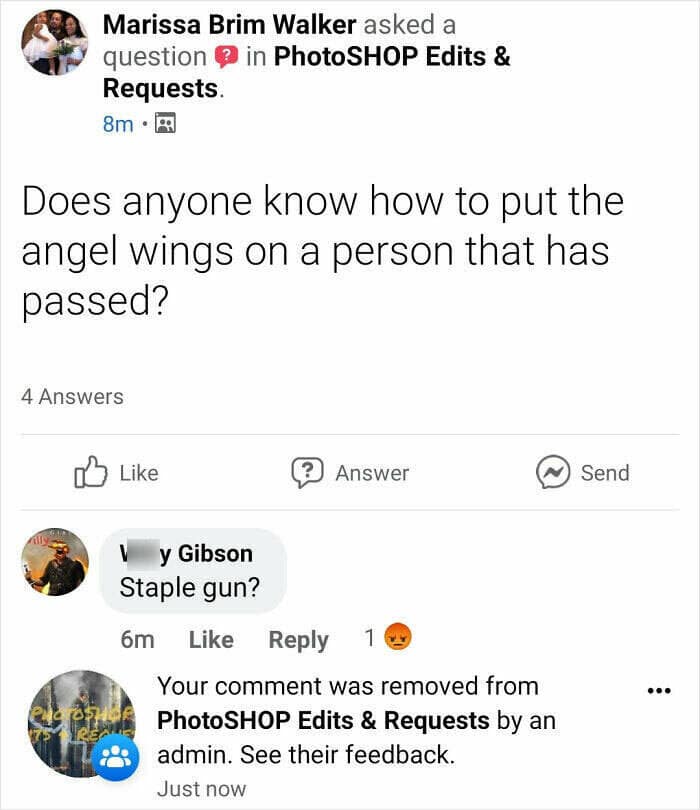700x810 pixels.
Task: Like the 'Staple gun?' comment
Action: click(x=211, y=640)
